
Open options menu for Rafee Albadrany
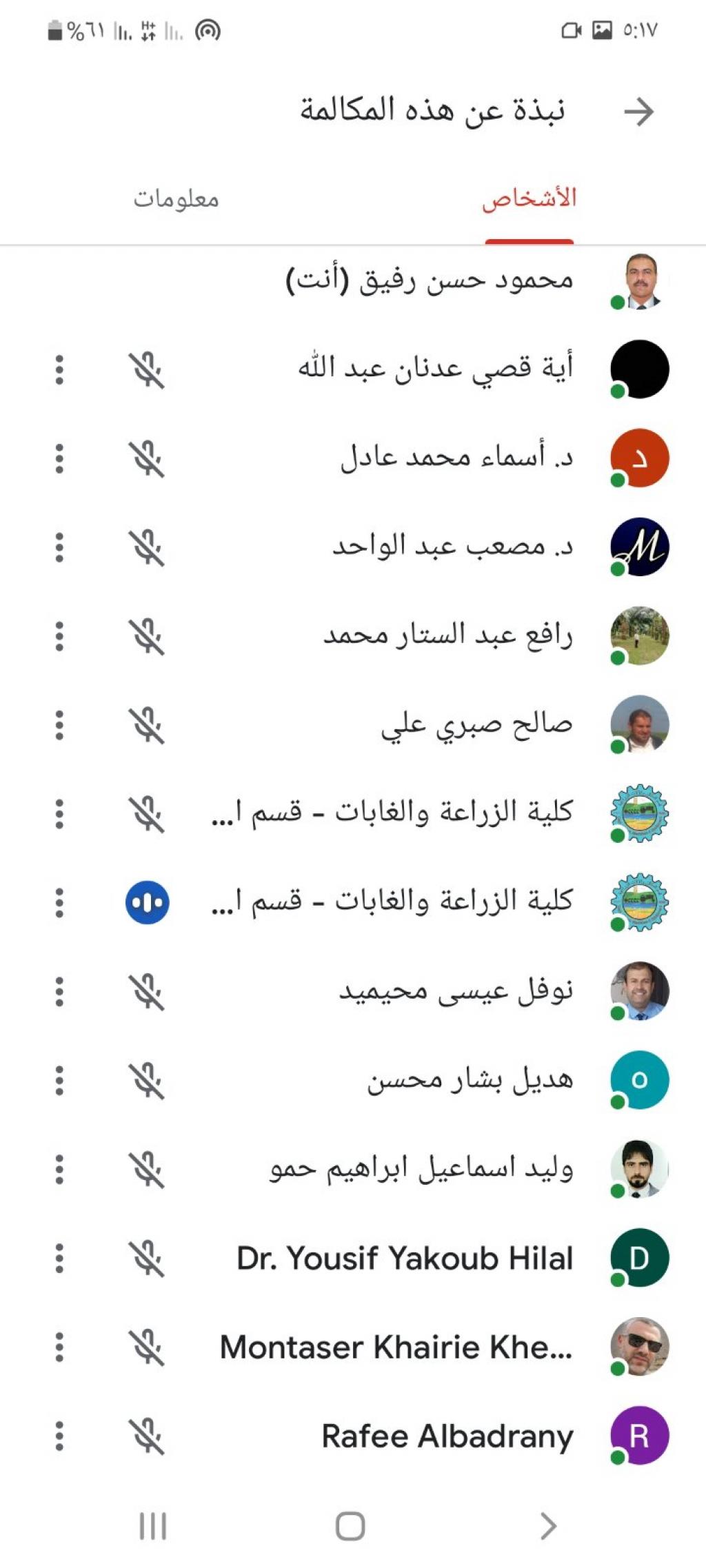(x=59, y=1436)
